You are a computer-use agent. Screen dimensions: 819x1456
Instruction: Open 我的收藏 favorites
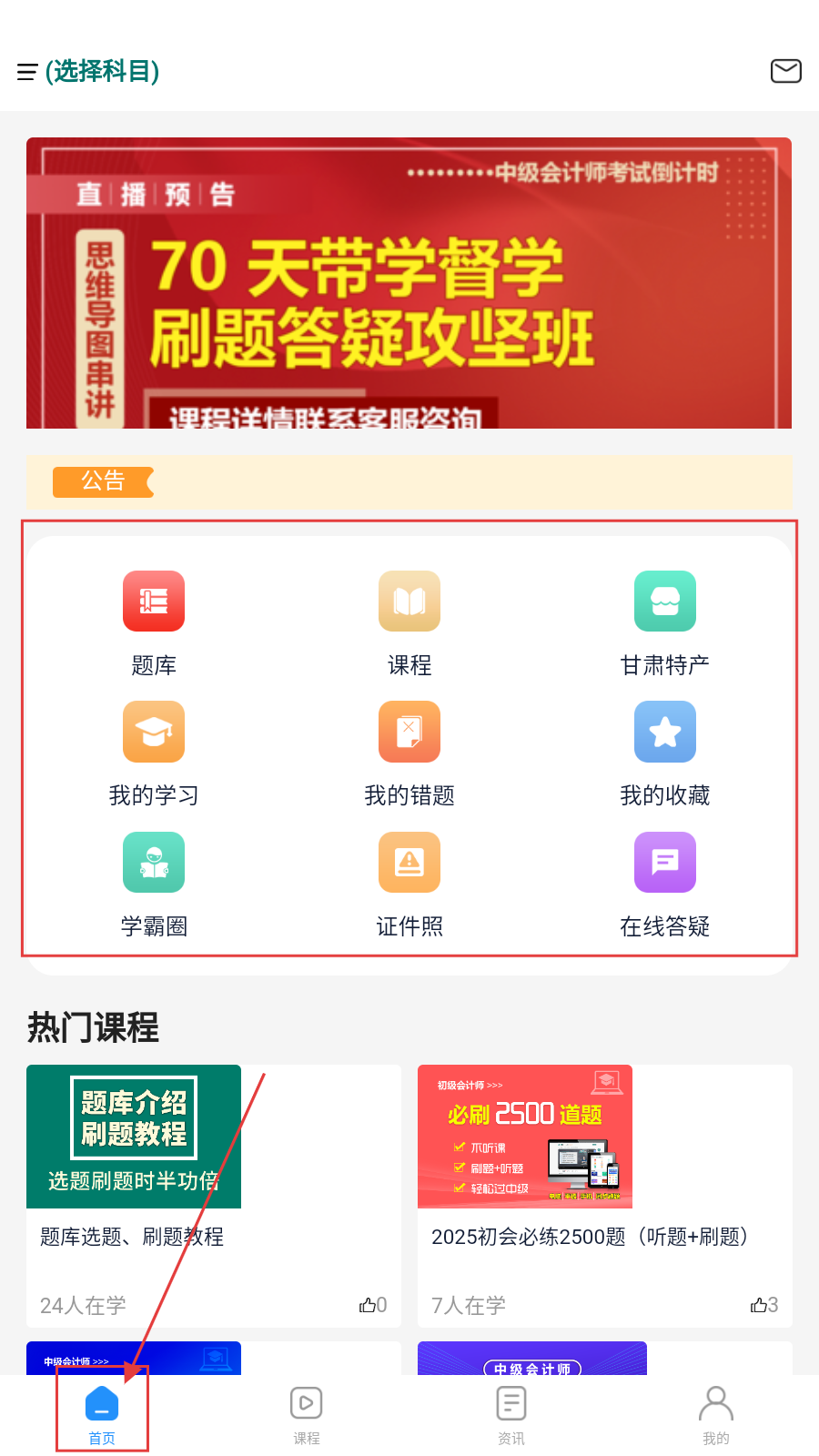[x=665, y=753]
